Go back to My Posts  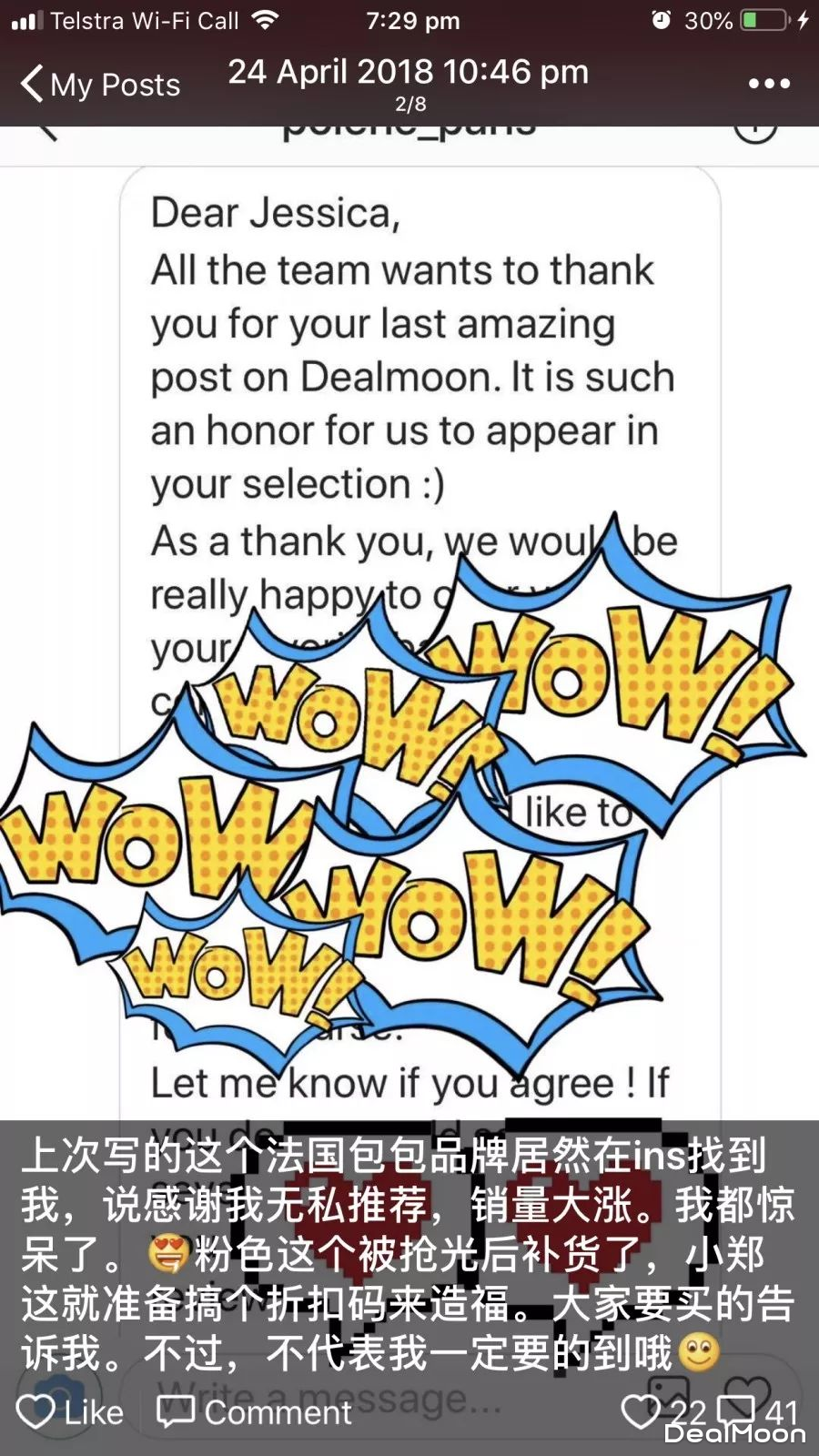pyautogui.click(x=100, y=85)
